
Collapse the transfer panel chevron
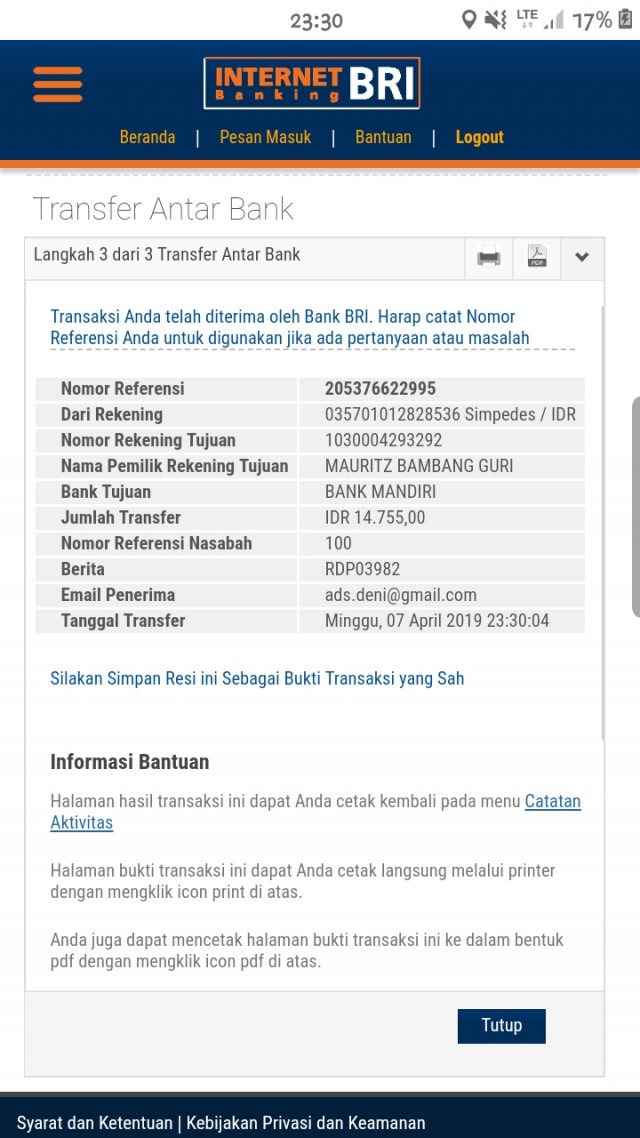(582, 258)
